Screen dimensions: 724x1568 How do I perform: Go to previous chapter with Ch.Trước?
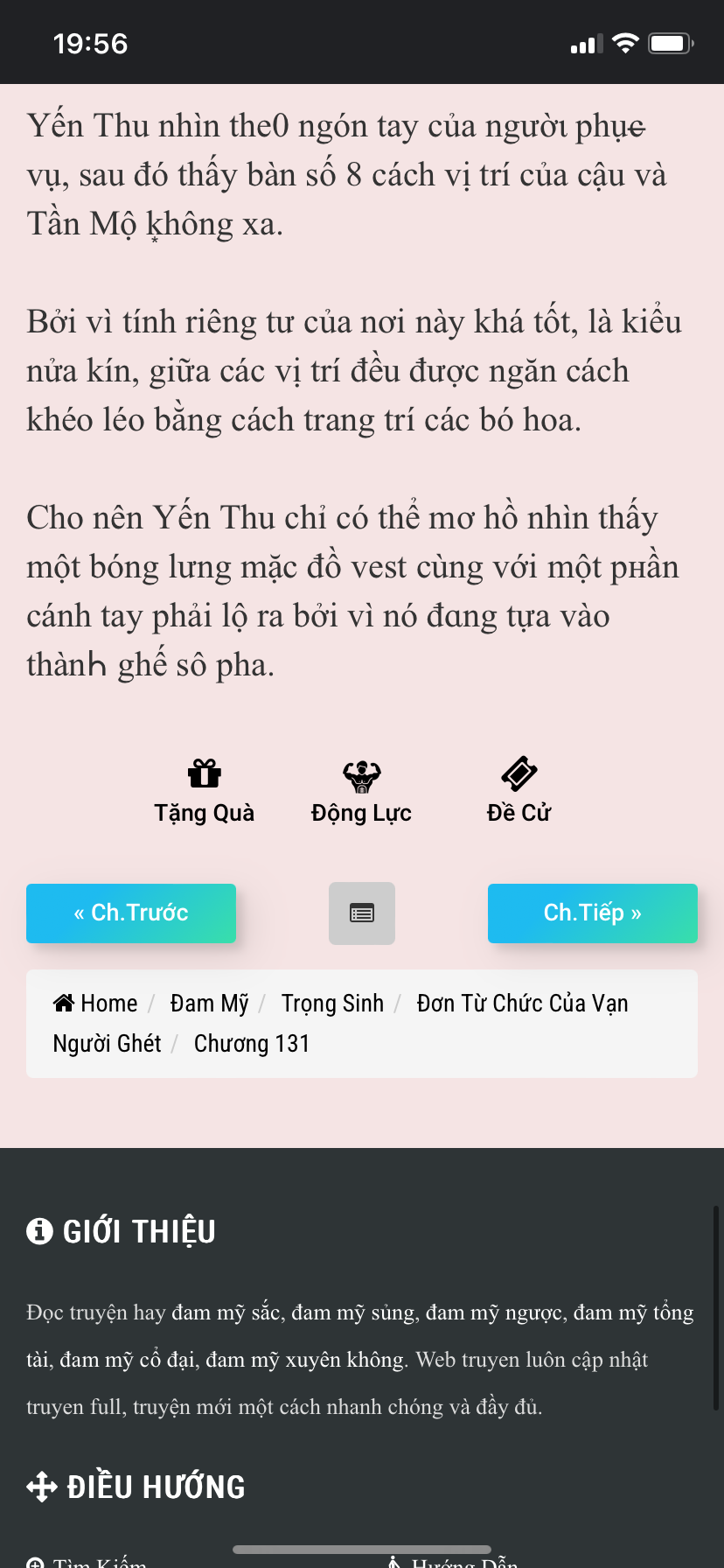[131, 913]
